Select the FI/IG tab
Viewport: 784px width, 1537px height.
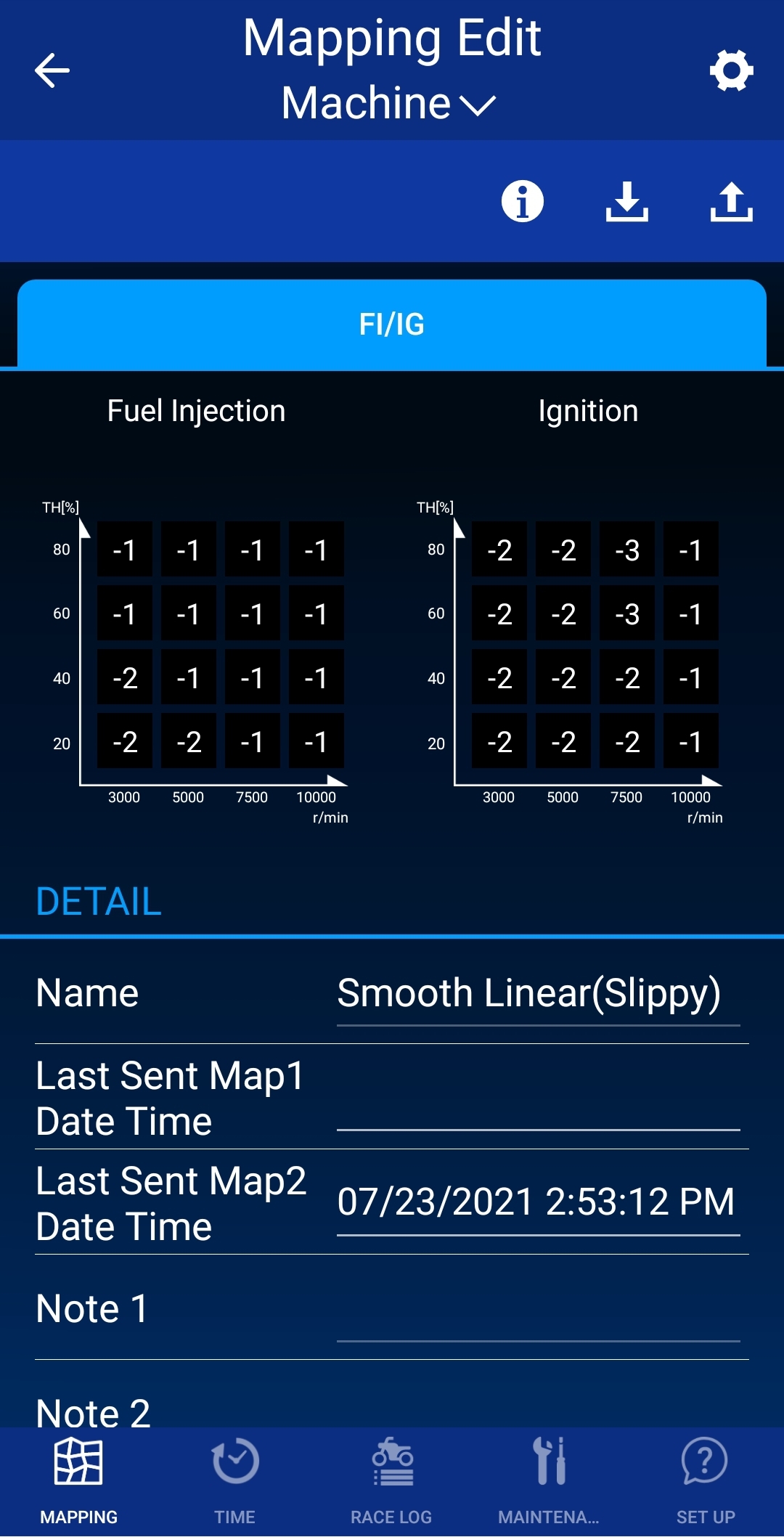391,325
